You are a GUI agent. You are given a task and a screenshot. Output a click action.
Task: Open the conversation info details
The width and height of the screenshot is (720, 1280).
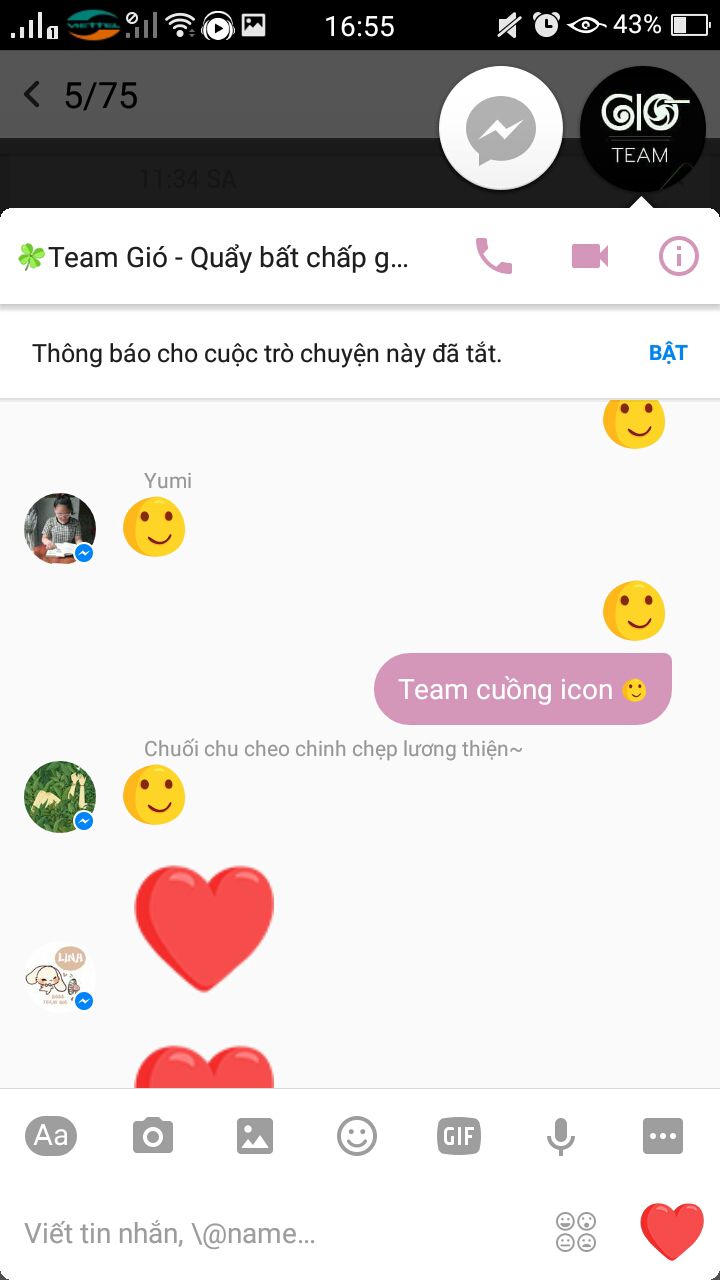(x=678, y=257)
